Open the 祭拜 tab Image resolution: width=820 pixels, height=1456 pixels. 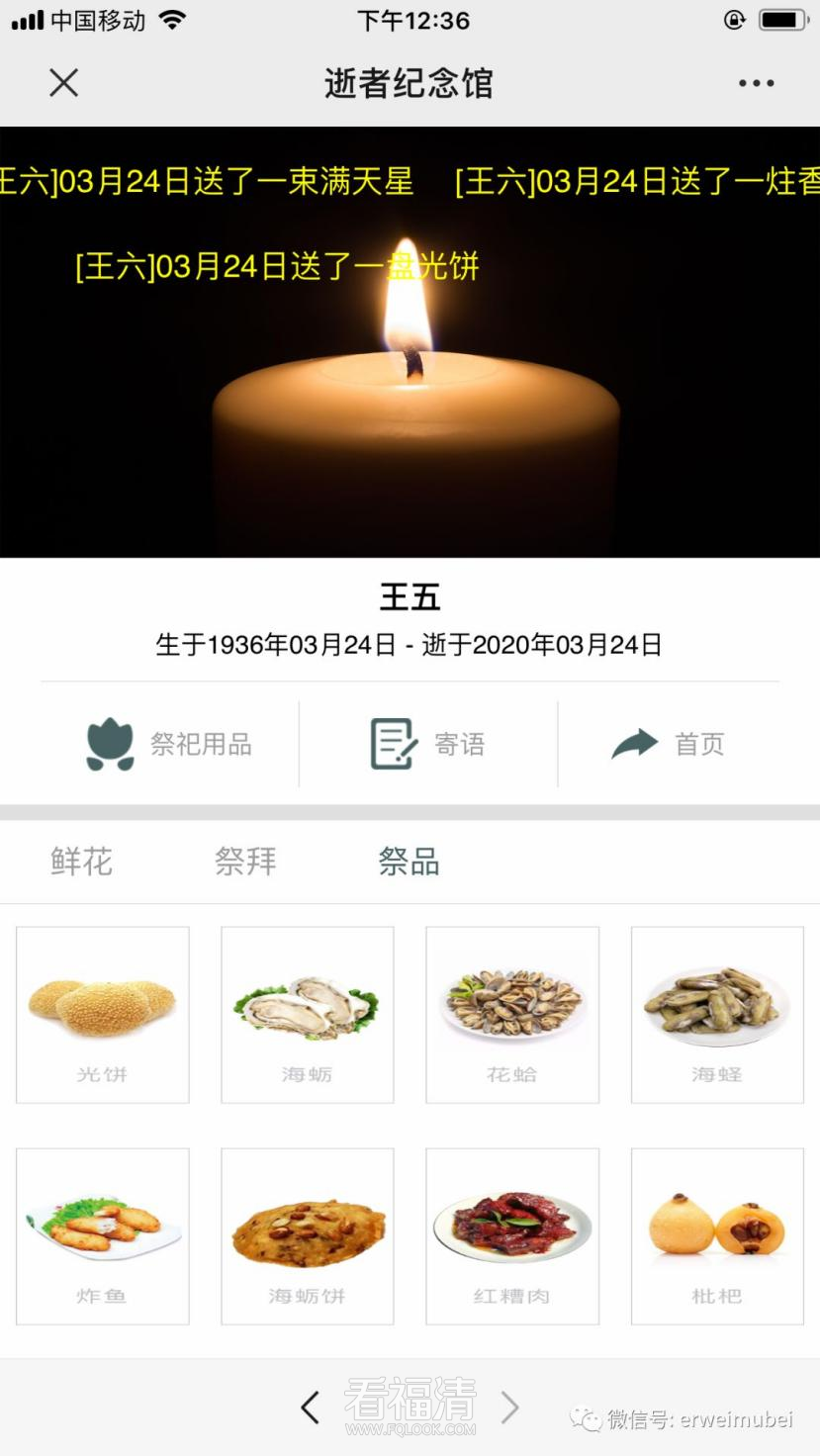pos(245,862)
